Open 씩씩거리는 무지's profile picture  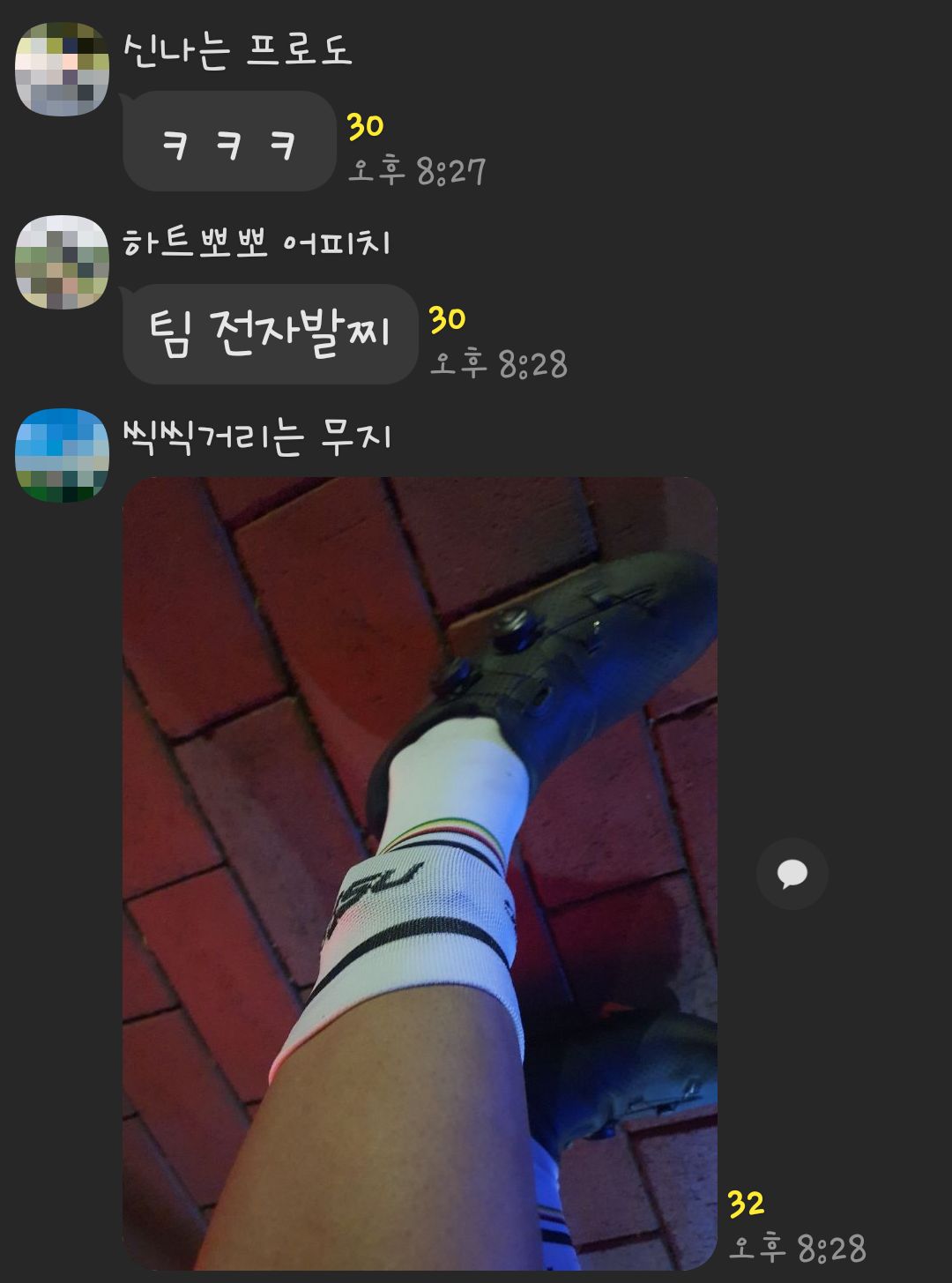click(62, 455)
